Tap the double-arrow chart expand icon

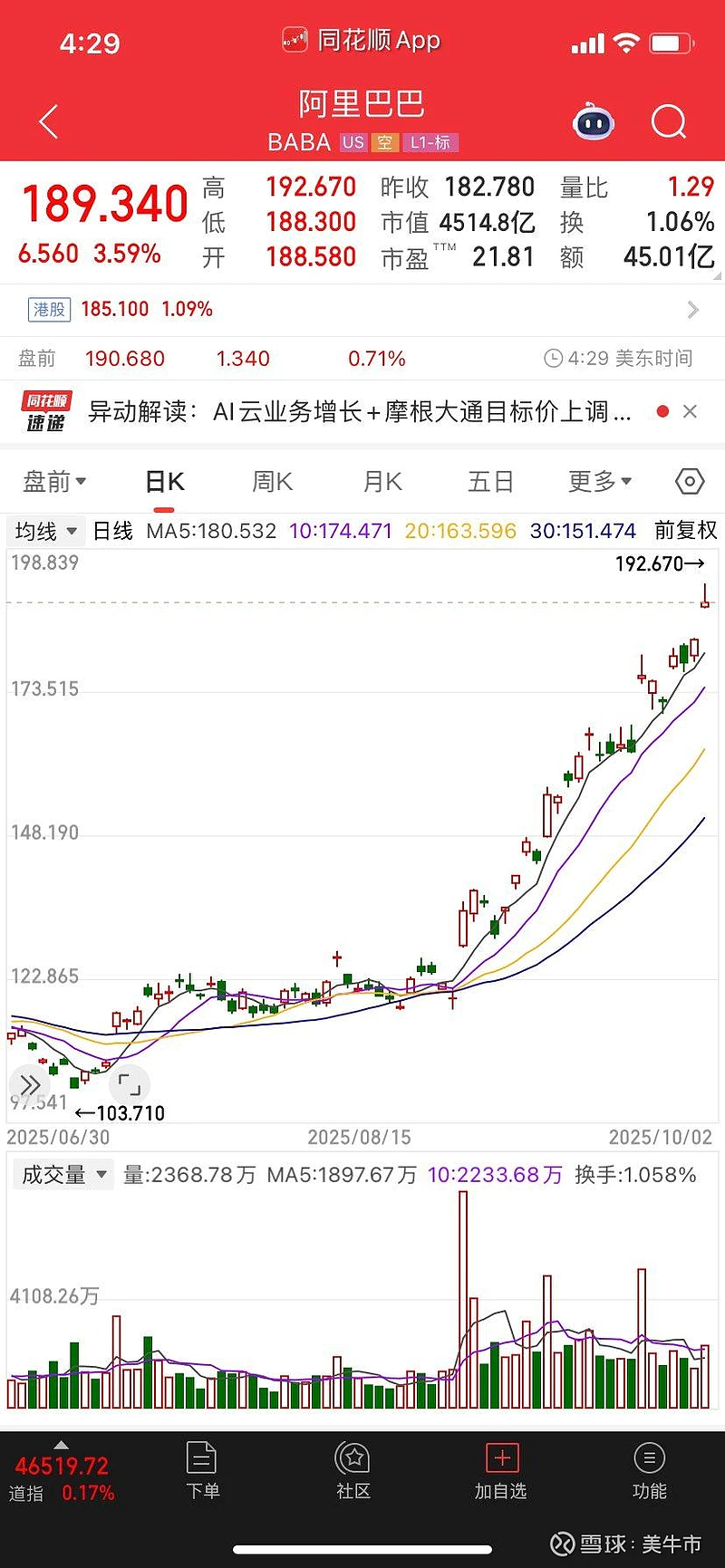click(29, 1084)
